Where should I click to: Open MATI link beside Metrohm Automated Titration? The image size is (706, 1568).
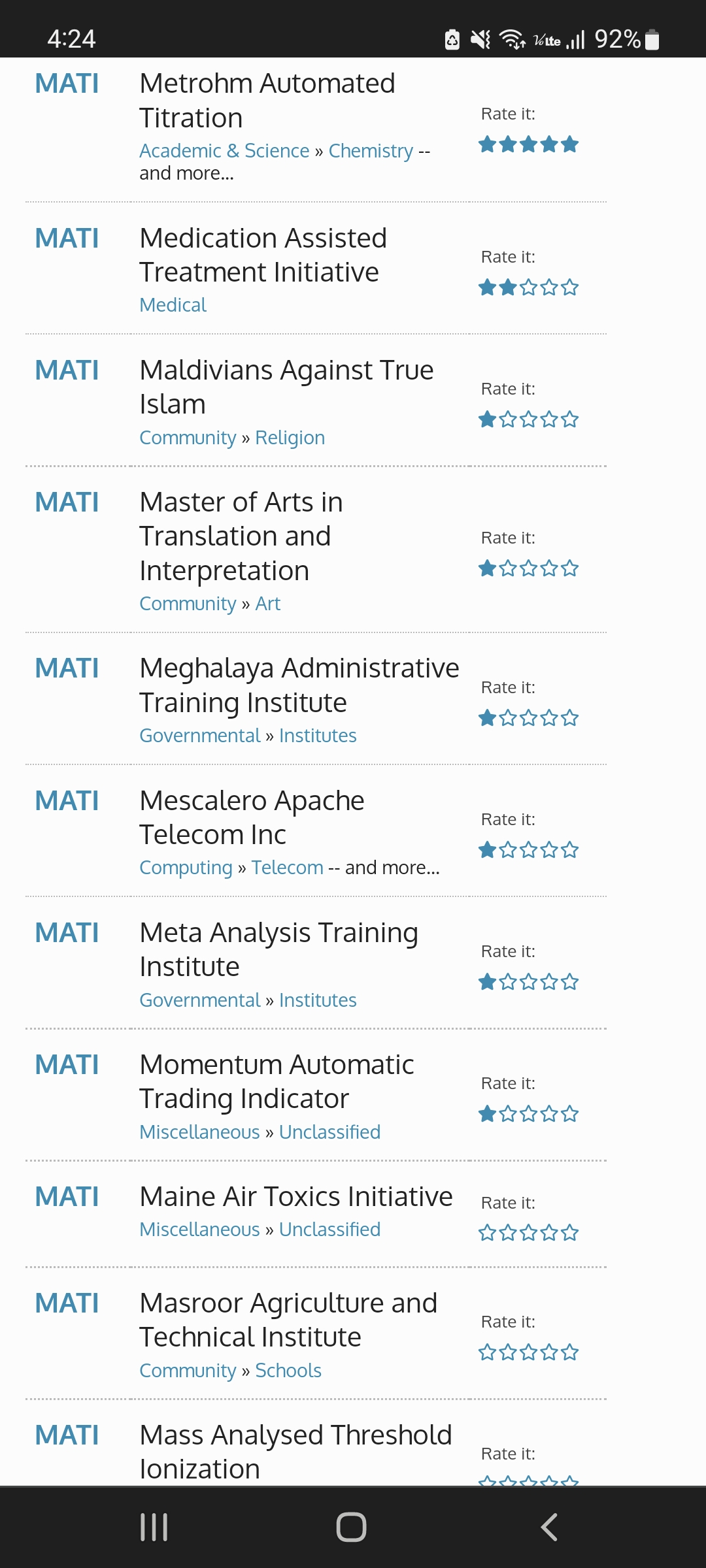click(x=67, y=84)
